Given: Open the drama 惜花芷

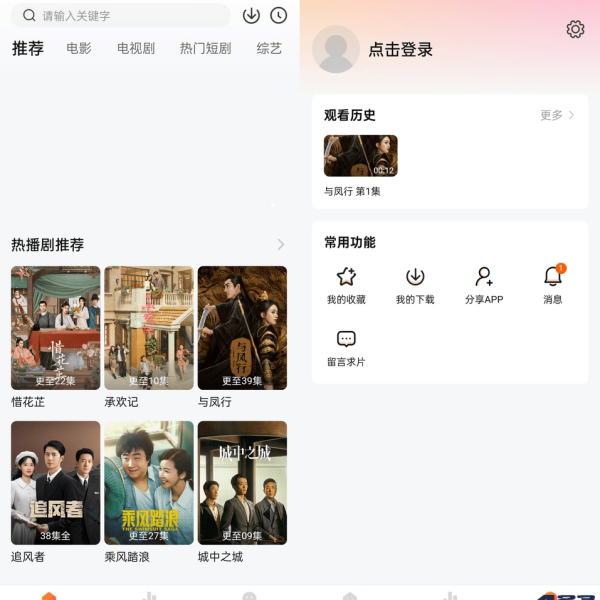Looking at the screenshot, I should click(x=55, y=328).
